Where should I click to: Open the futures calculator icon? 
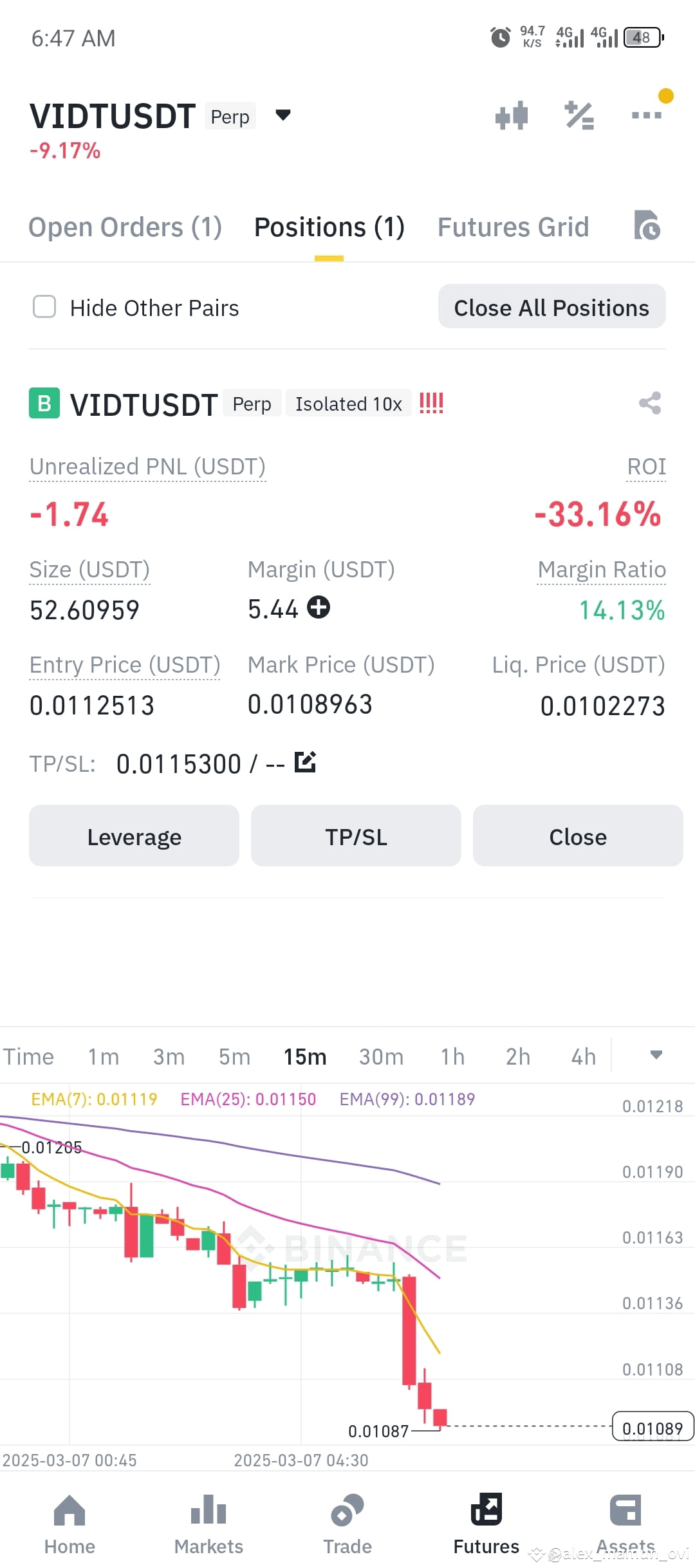tap(578, 115)
